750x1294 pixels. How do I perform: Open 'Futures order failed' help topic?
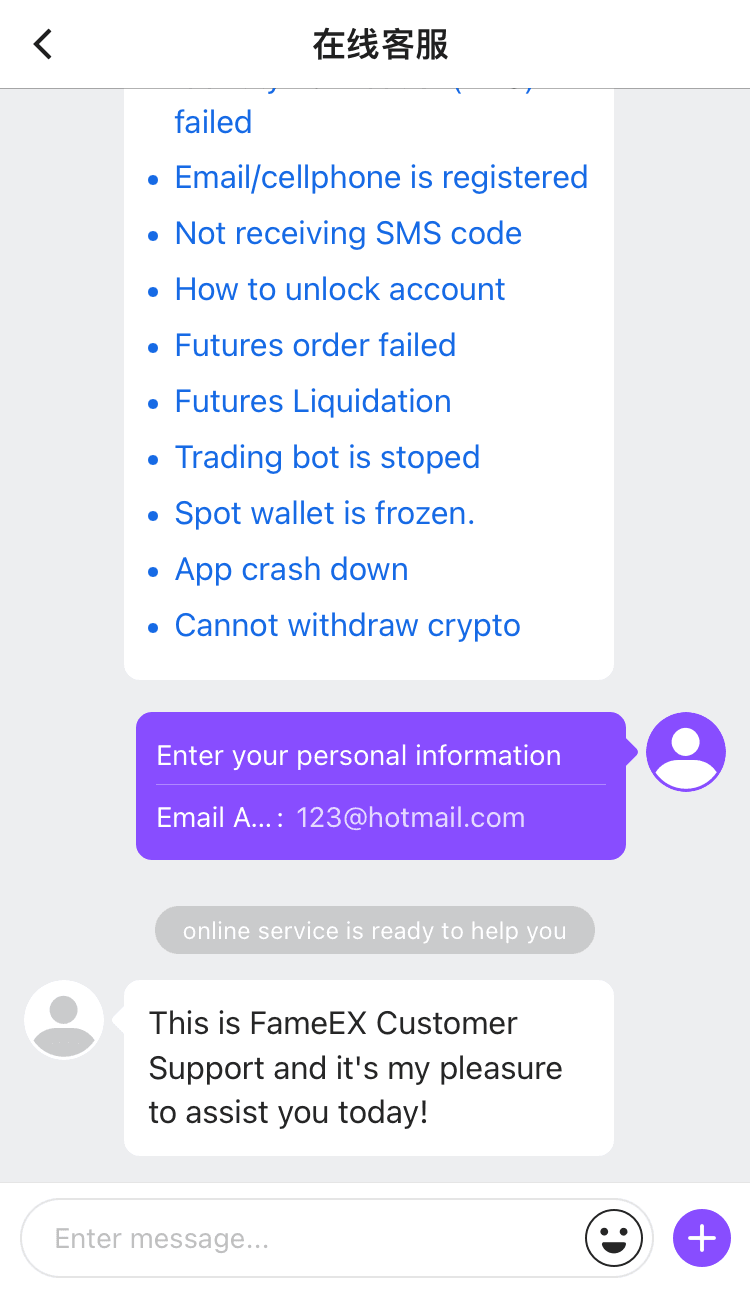pos(315,346)
